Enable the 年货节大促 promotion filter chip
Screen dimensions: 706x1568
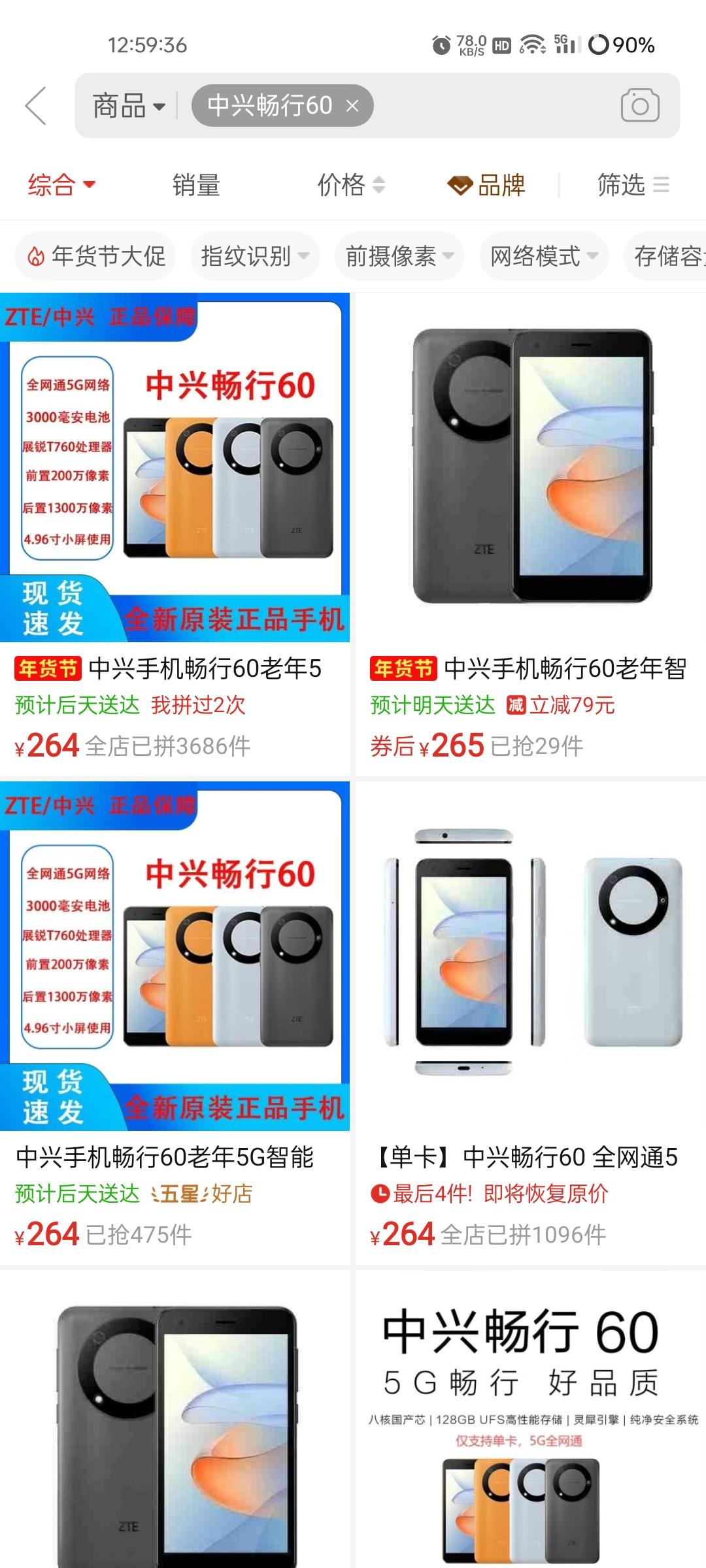tap(95, 256)
